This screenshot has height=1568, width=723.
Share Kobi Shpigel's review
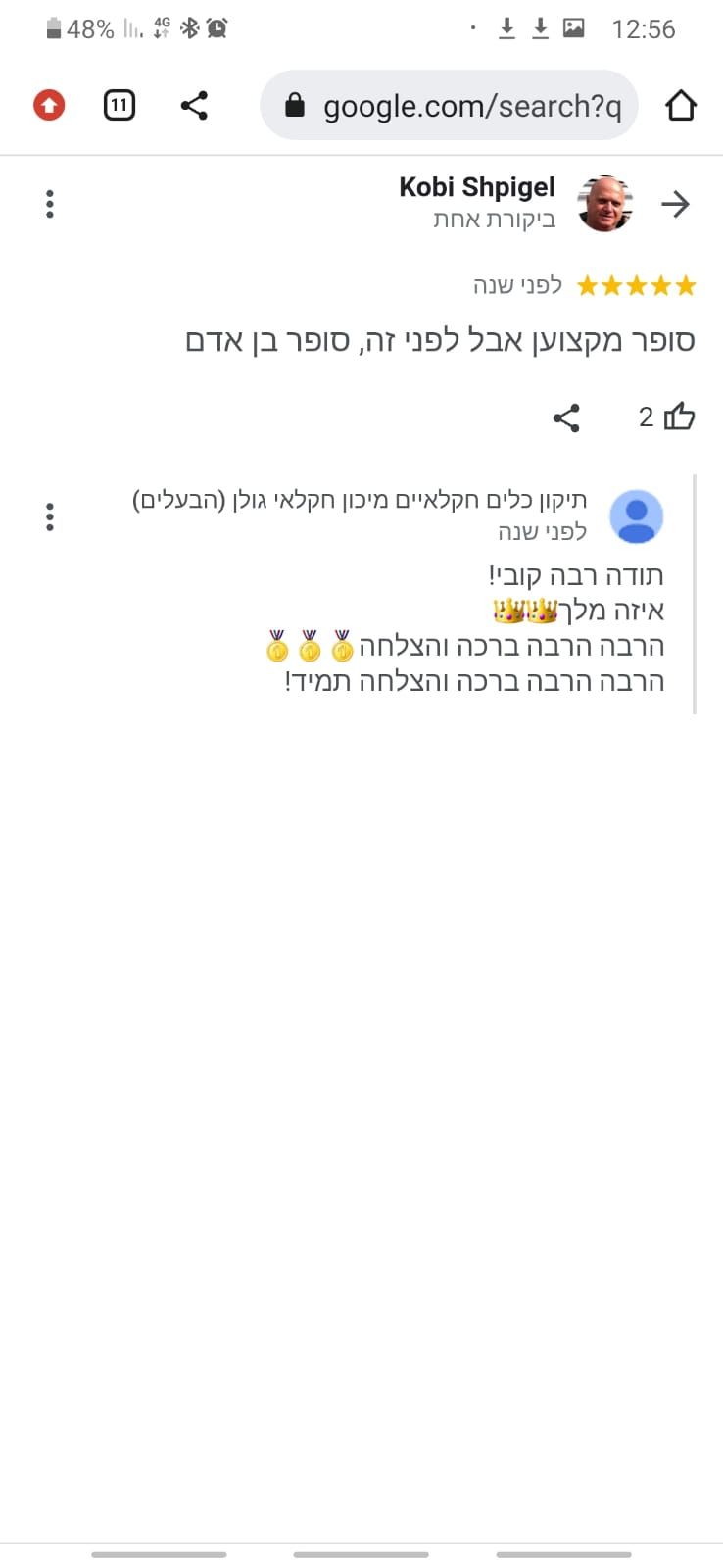click(566, 417)
